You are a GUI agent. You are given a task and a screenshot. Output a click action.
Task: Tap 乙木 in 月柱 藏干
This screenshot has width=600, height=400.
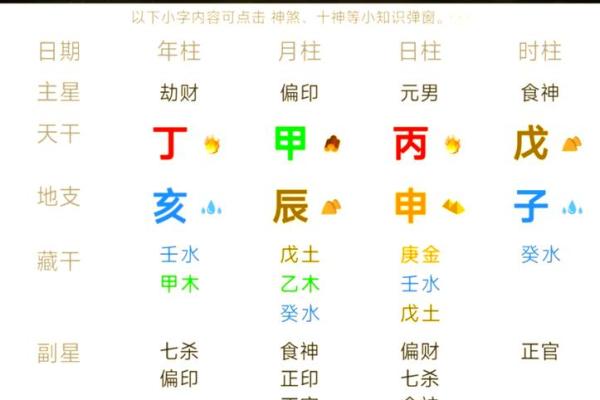pos(299,284)
